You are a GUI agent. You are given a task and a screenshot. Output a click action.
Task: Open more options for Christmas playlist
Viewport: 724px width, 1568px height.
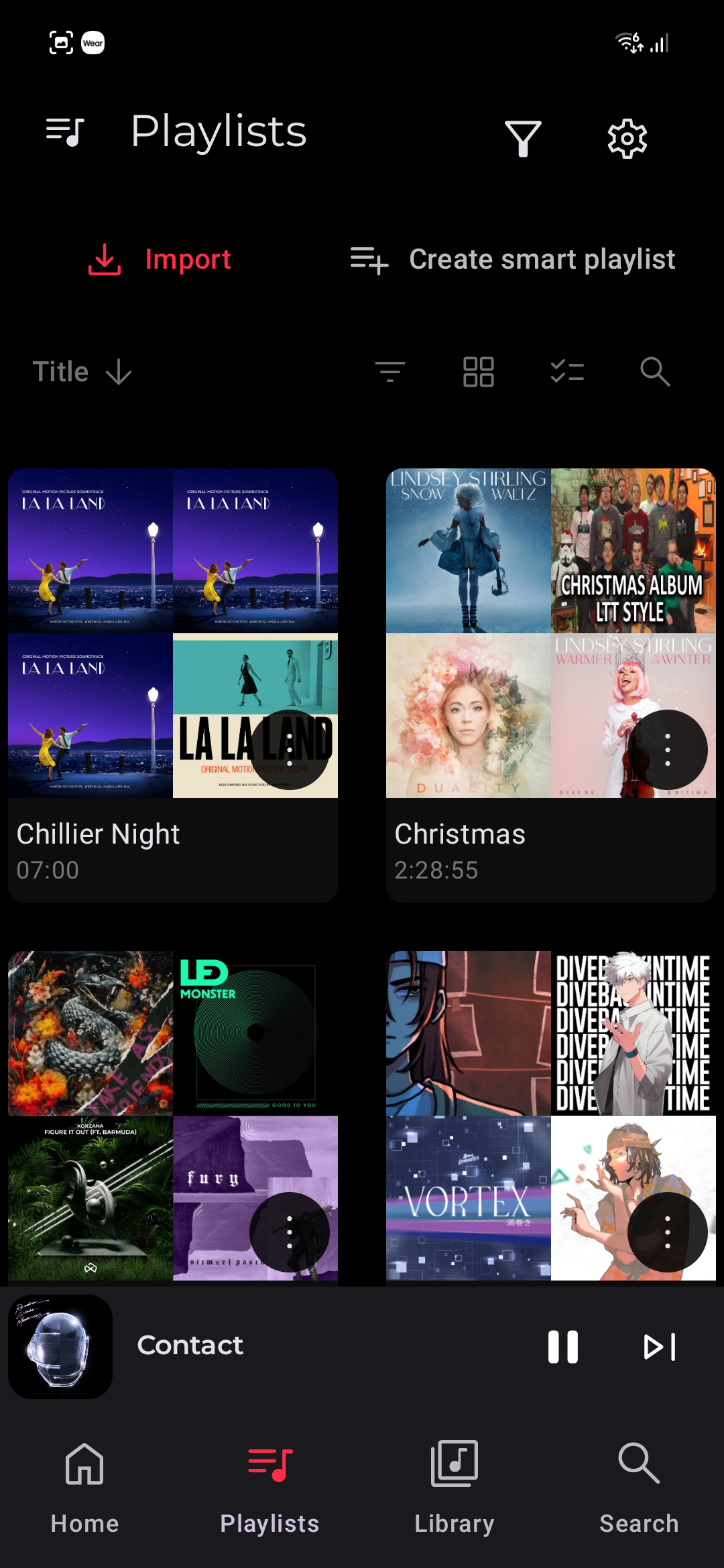(668, 750)
